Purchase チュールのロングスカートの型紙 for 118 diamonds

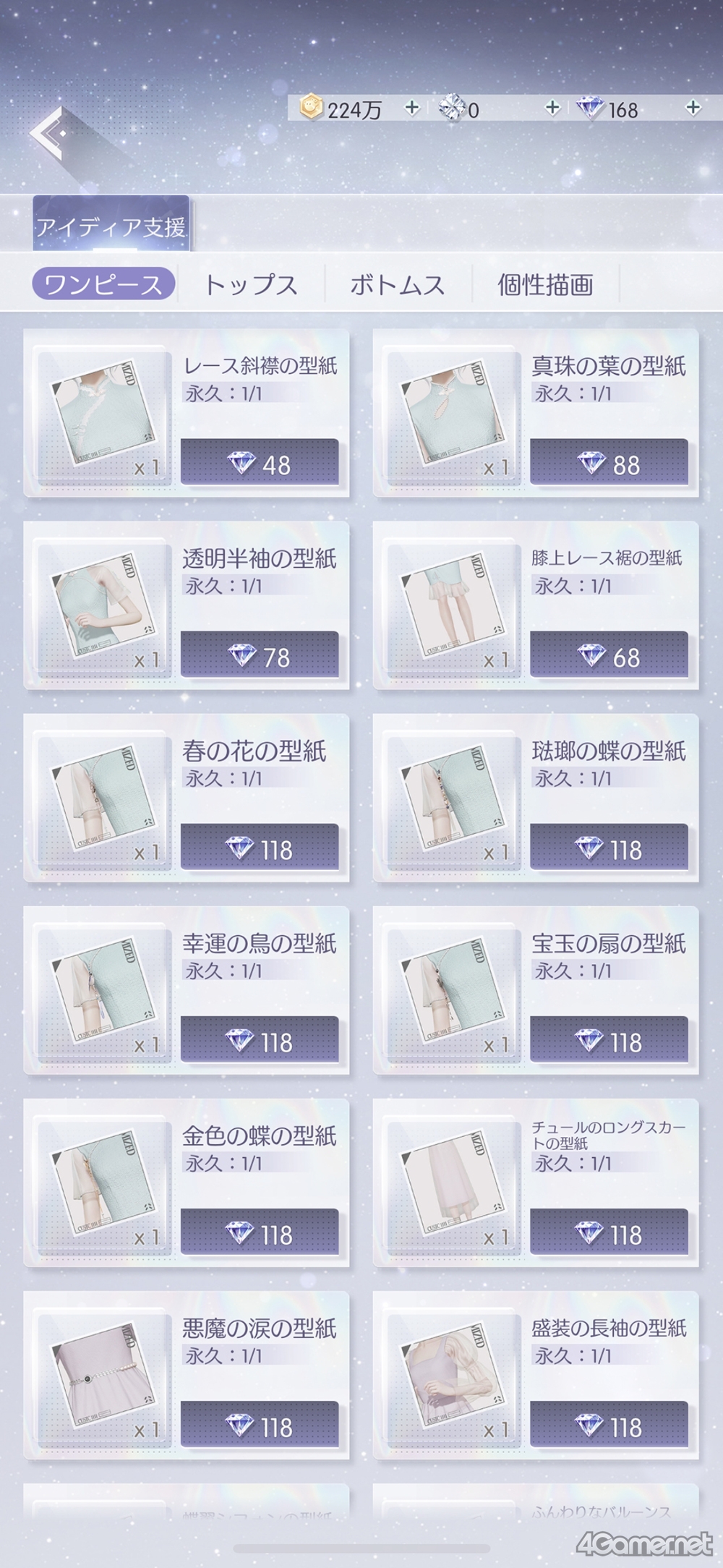[609, 1232]
